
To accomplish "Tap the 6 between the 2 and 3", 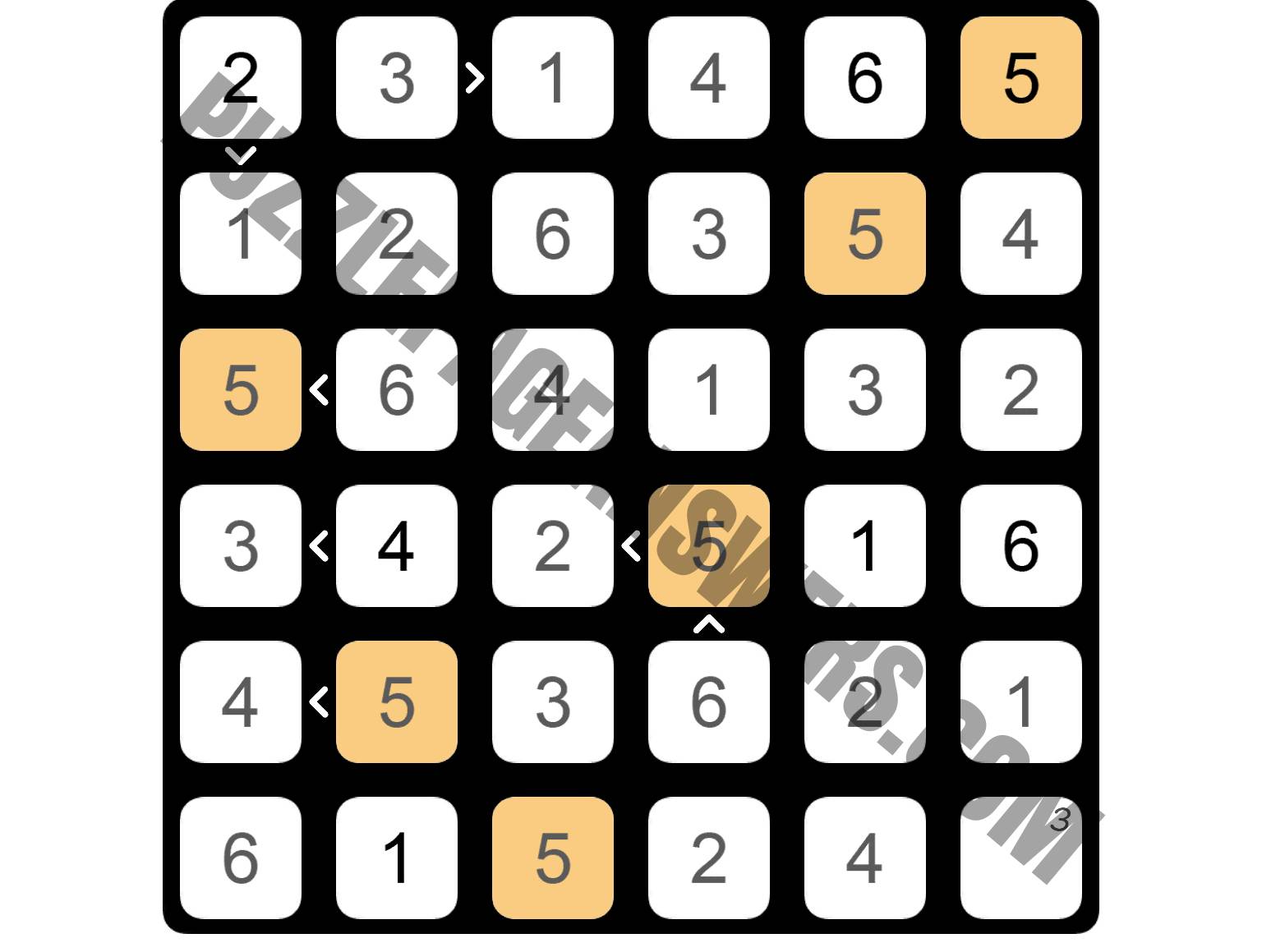I will [x=552, y=233].
